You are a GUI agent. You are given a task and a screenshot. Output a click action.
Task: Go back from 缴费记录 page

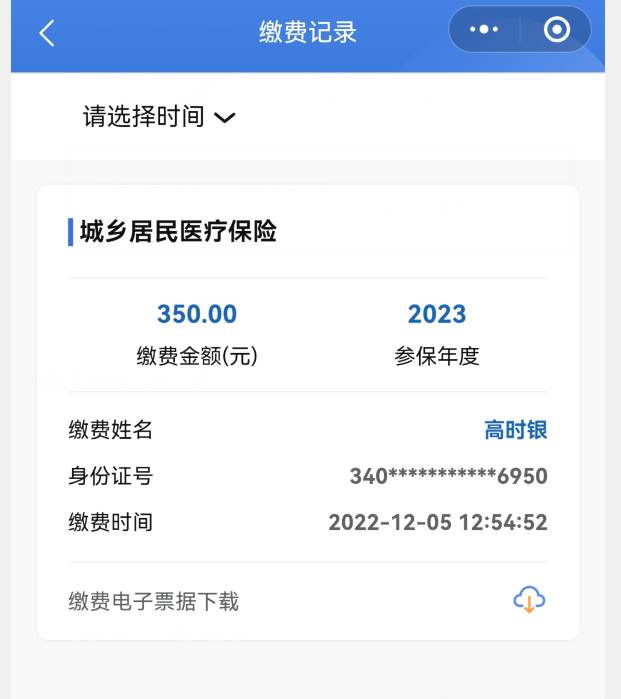(x=46, y=33)
